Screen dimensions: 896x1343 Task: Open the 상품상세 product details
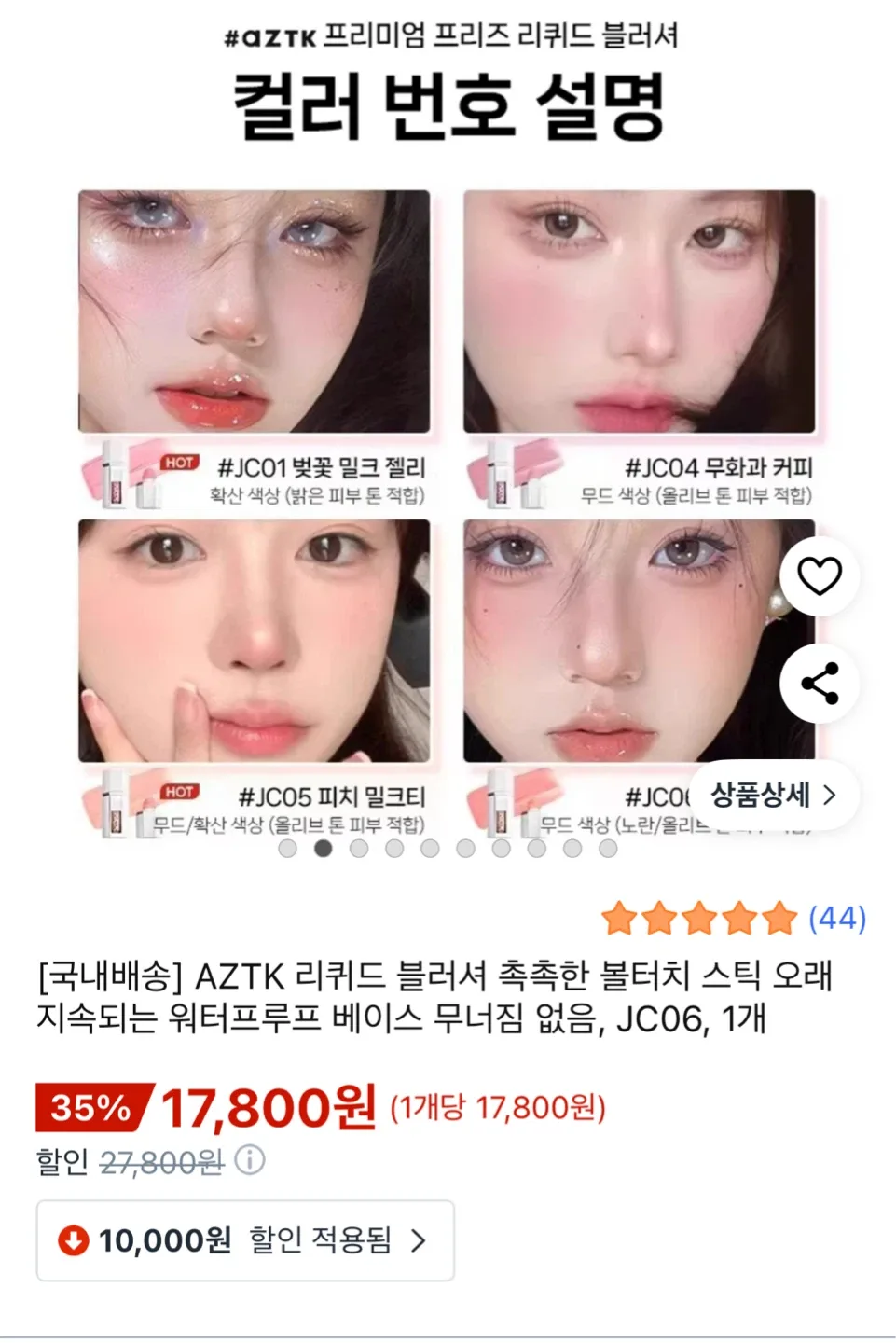tap(773, 796)
